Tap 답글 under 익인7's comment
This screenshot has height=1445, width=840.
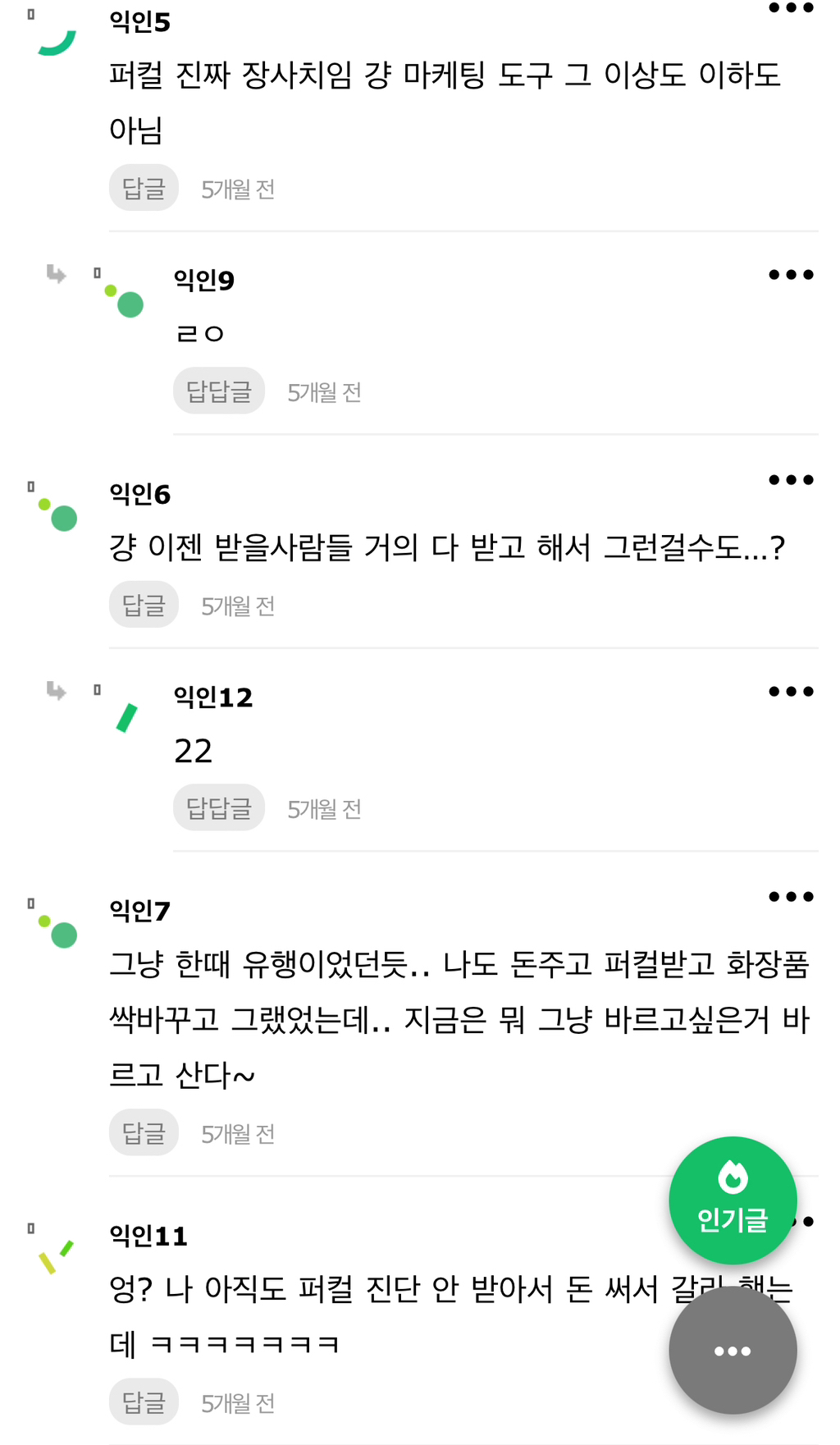(x=144, y=1132)
